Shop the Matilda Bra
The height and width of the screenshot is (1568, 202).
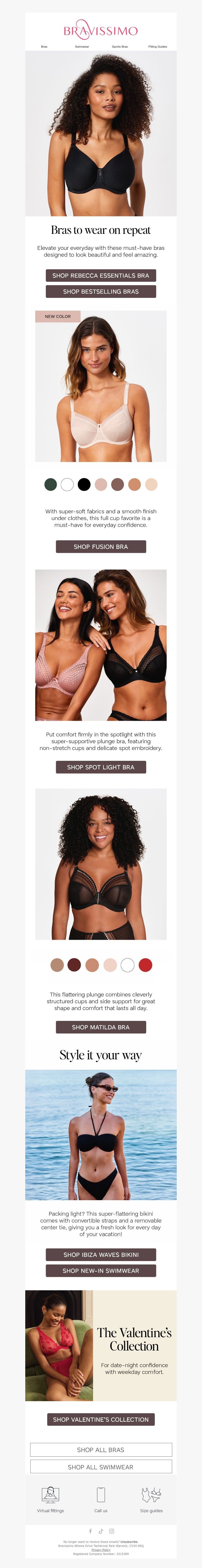(x=101, y=1027)
